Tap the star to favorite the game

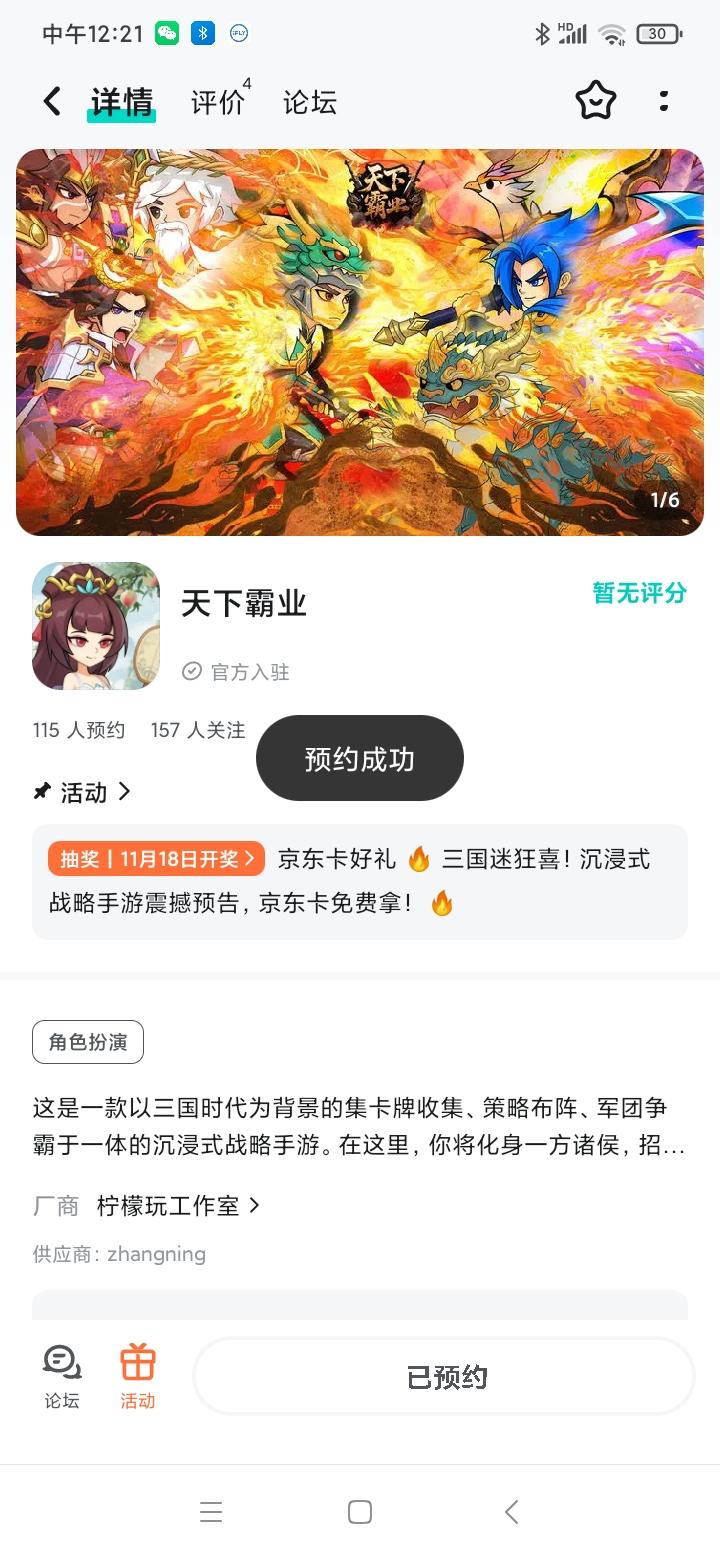click(595, 101)
